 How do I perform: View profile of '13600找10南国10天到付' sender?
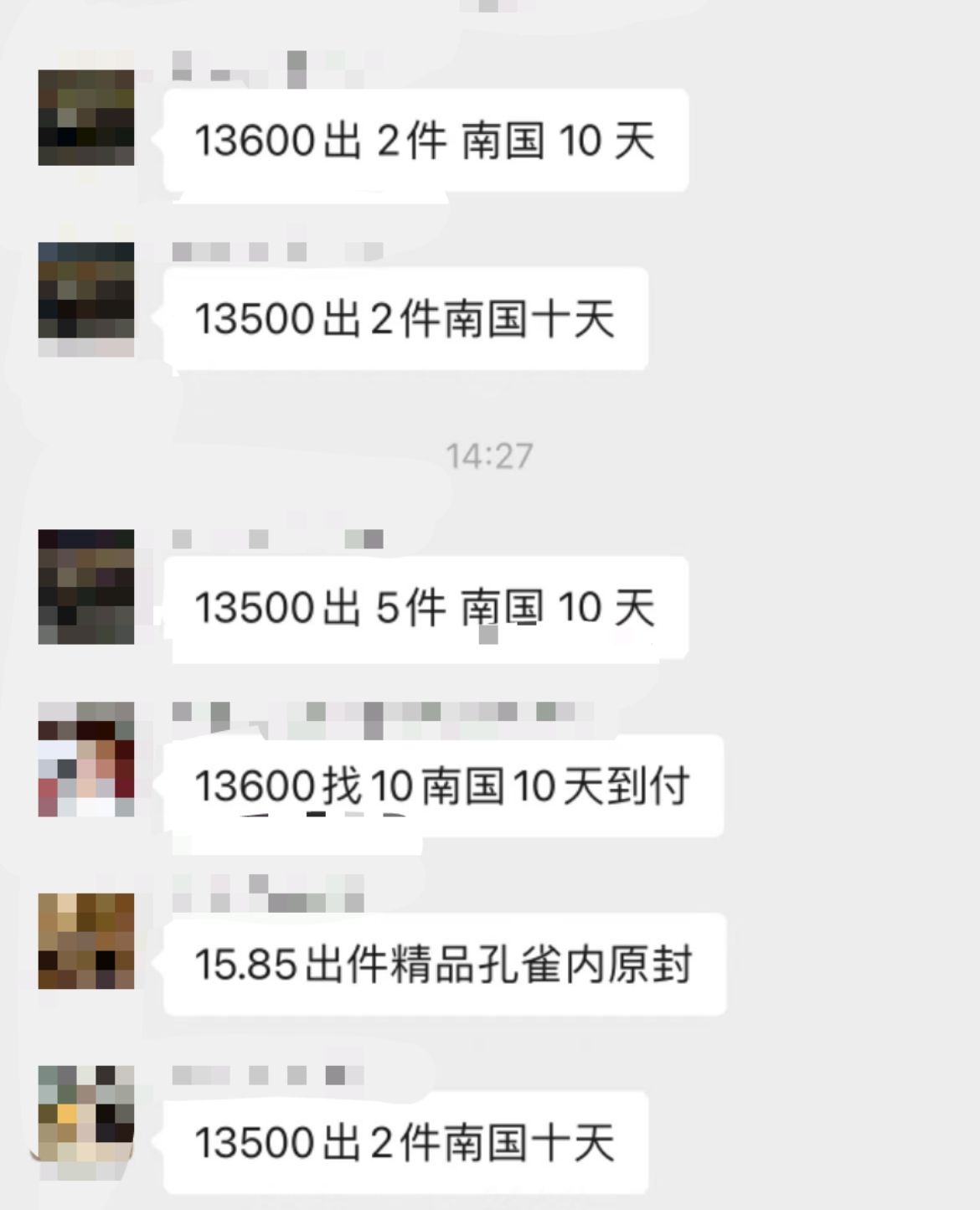click(86, 759)
